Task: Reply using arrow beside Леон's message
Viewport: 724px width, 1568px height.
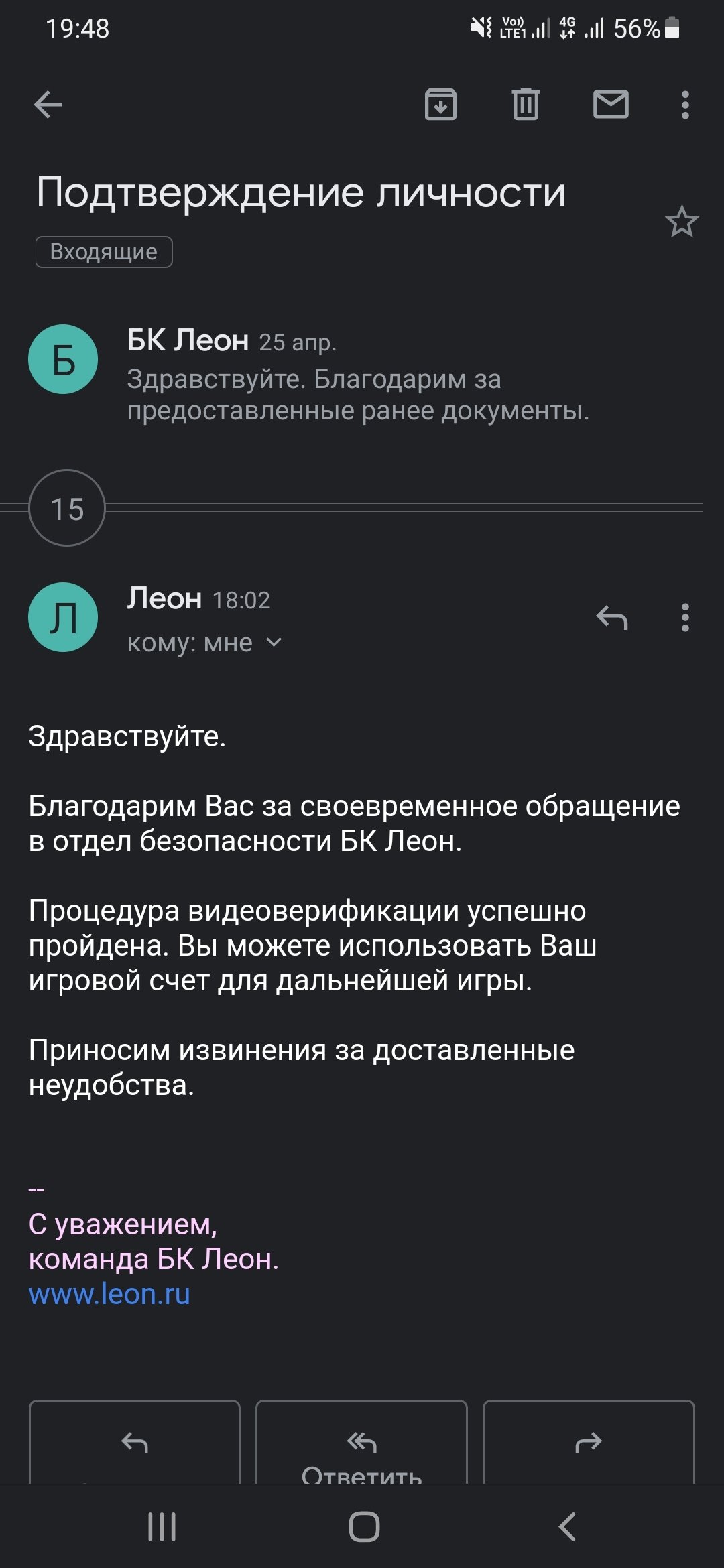Action: tap(612, 617)
